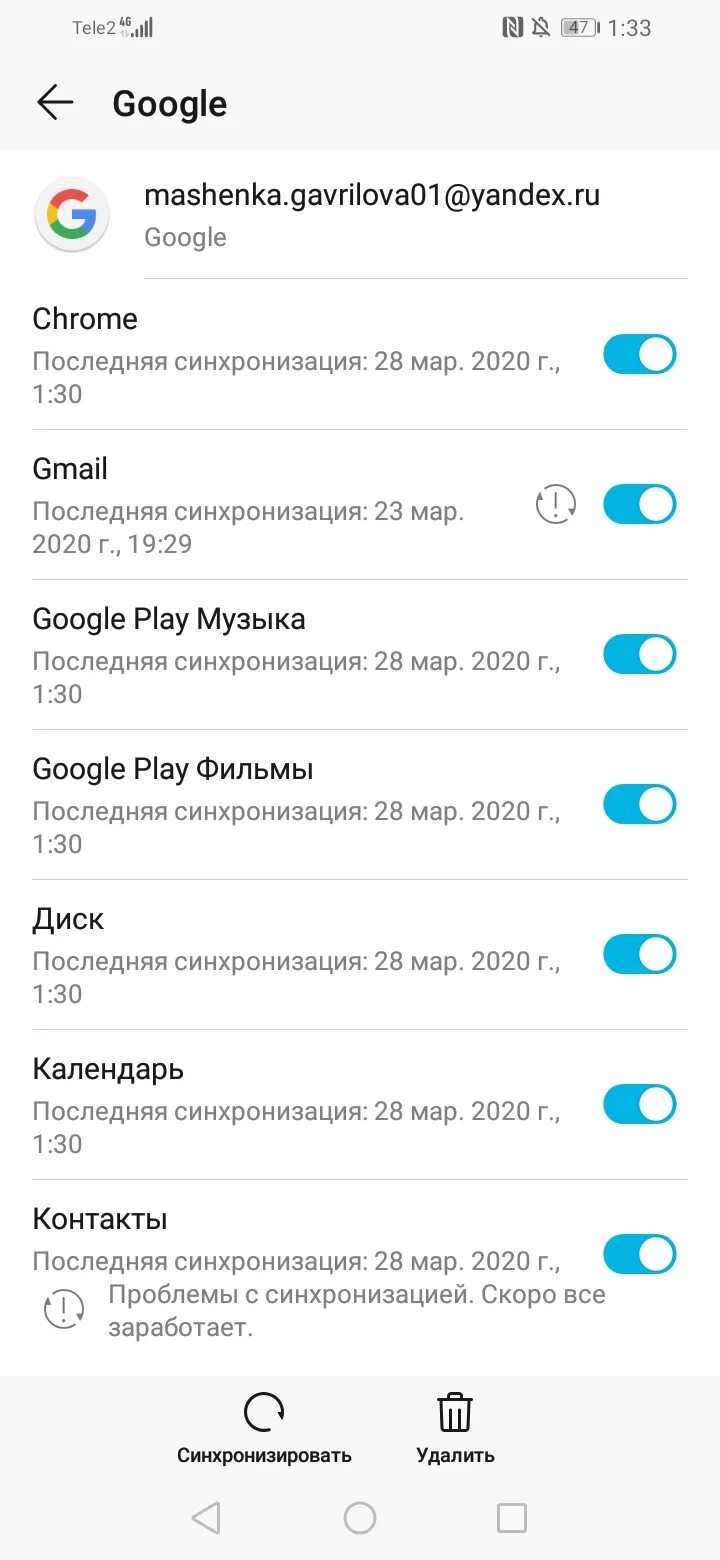The image size is (720, 1560).
Task: Disable Chrome sync toggle
Action: click(x=640, y=354)
